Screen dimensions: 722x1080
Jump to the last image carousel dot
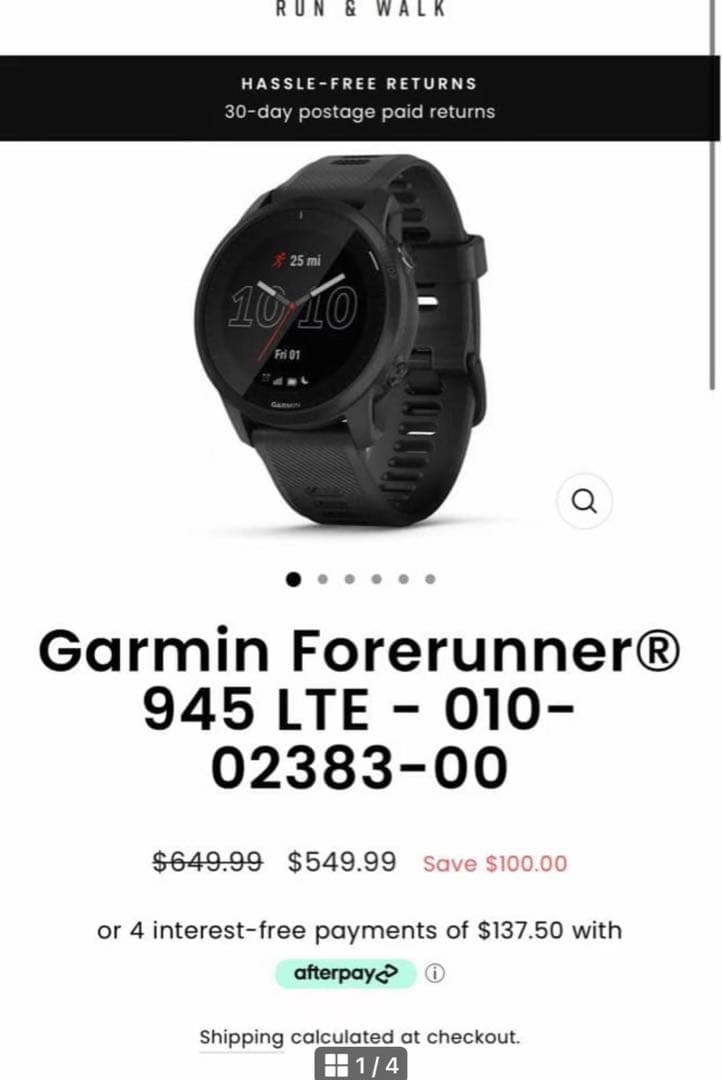tap(430, 578)
